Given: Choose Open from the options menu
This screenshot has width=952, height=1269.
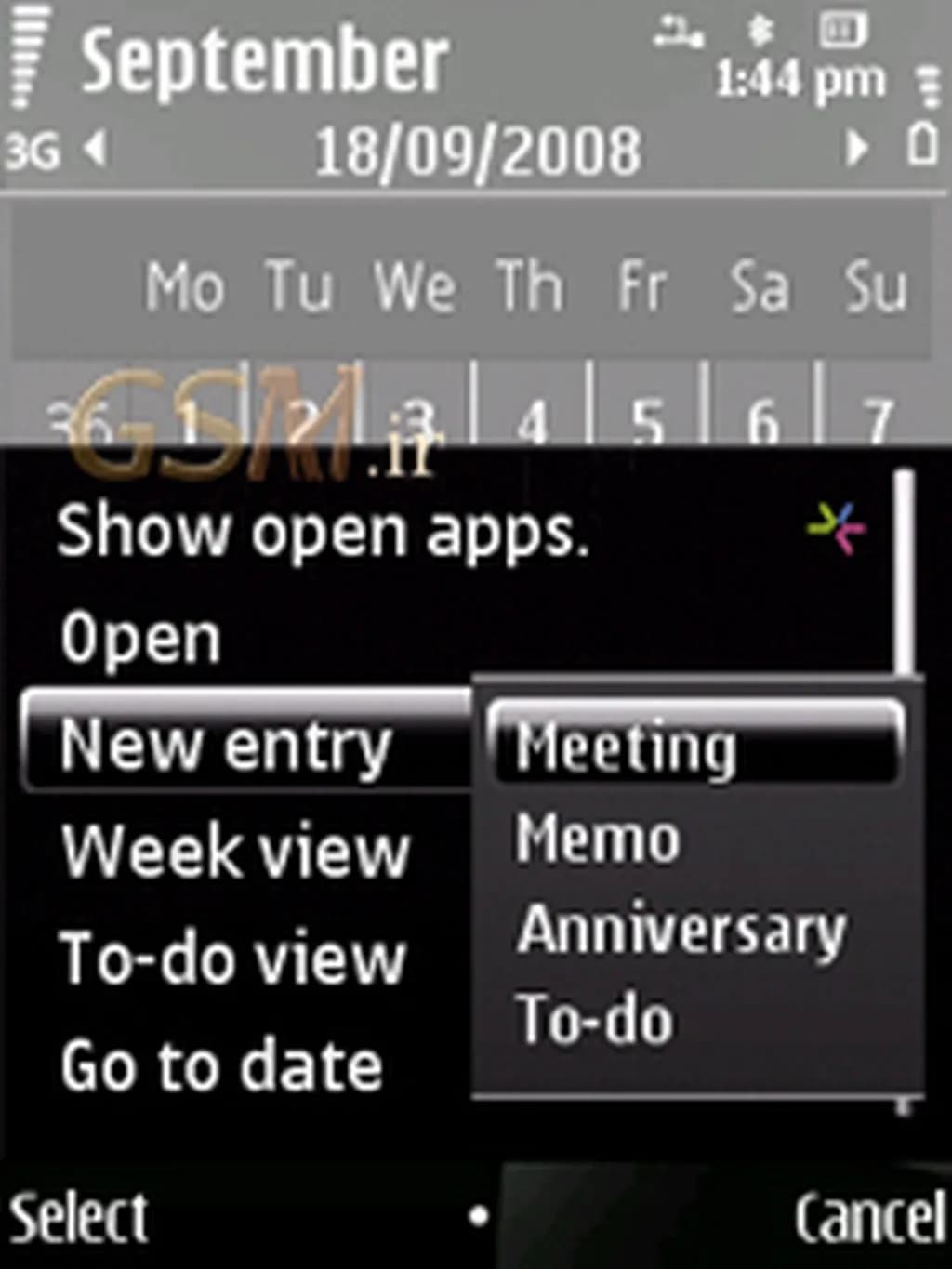Looking at the screenshot, I should pos(141,640).
